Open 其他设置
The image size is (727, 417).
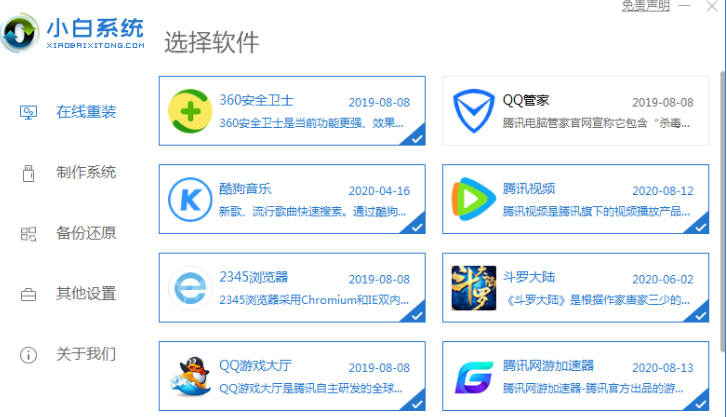85,293
